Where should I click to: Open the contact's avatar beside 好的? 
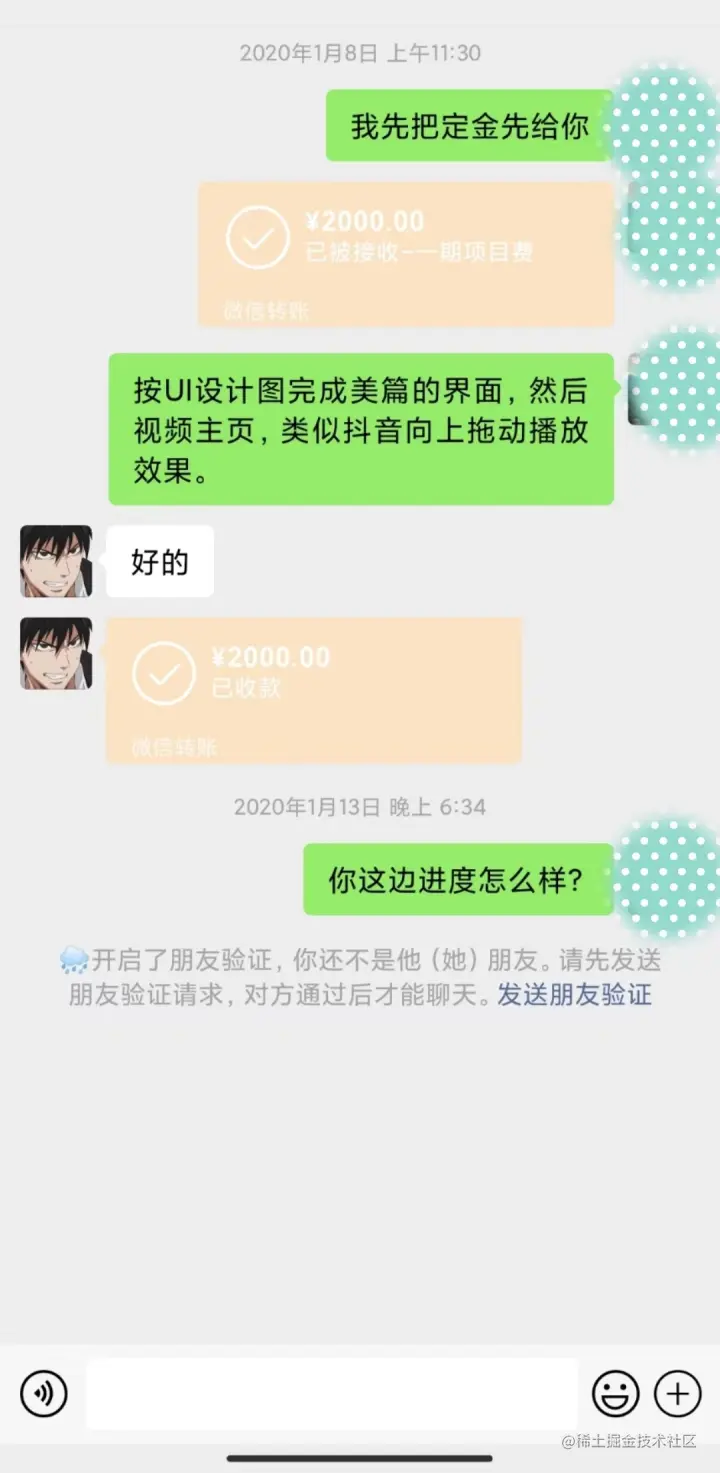pos(56,562)
